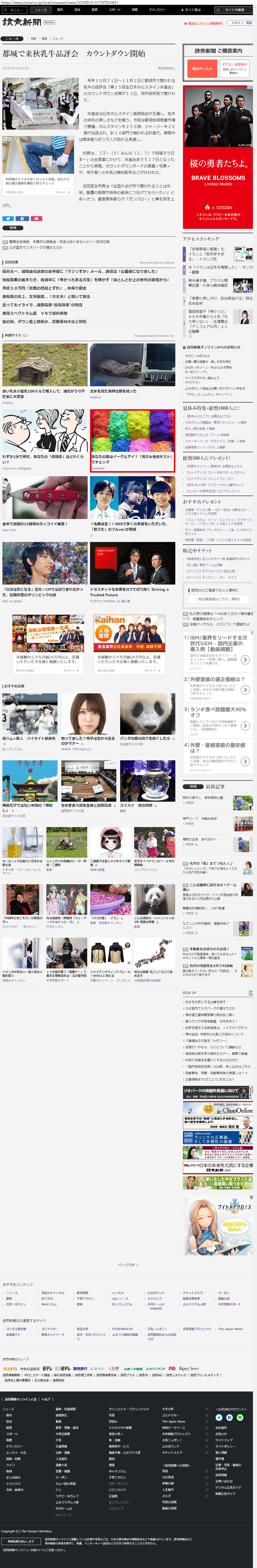The image size is (257, 1568).
Task: Open the メニュー drawer button
Action: [14, 10]
